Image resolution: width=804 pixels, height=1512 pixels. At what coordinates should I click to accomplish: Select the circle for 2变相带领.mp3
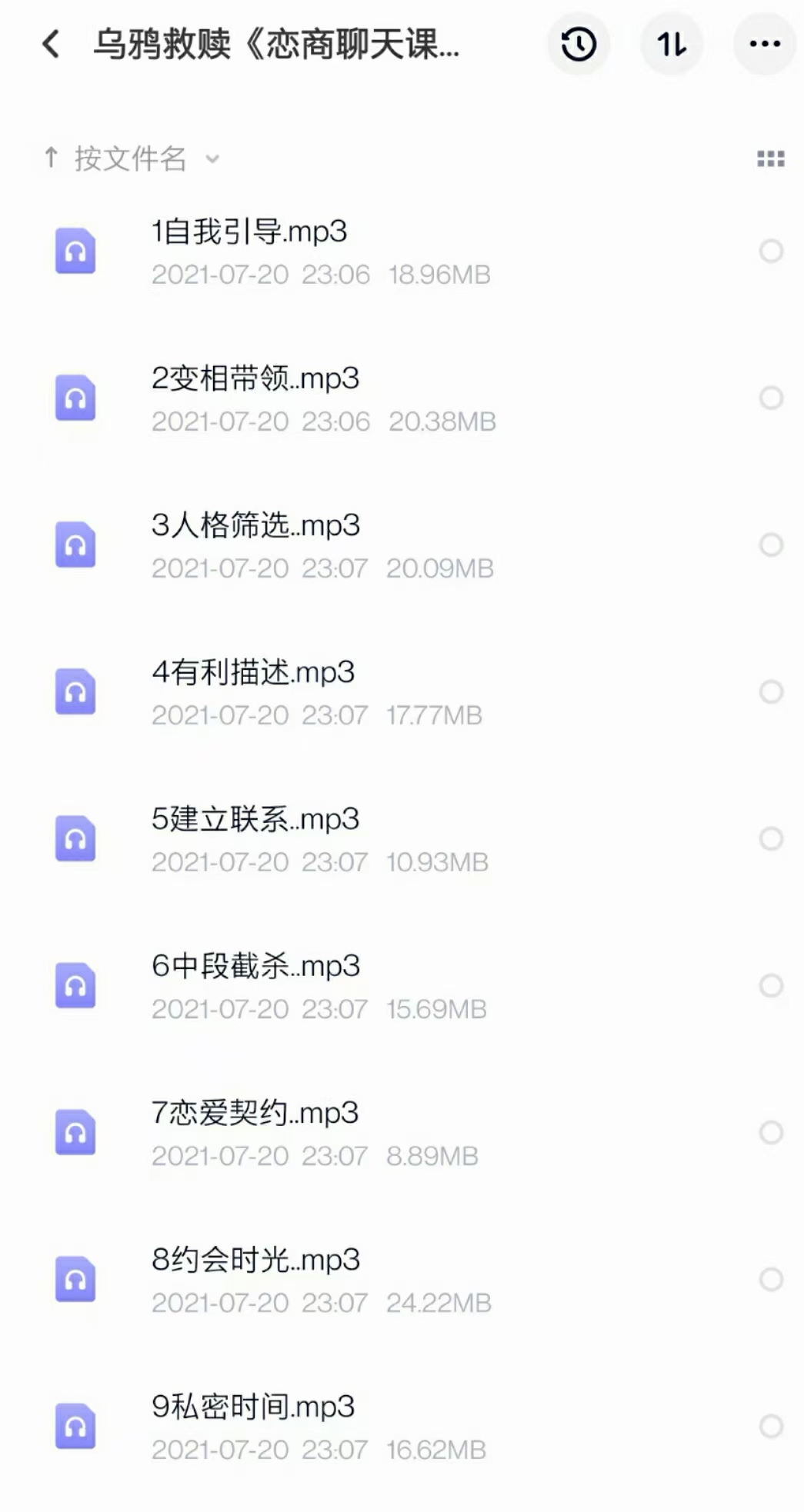click(771, 398)
